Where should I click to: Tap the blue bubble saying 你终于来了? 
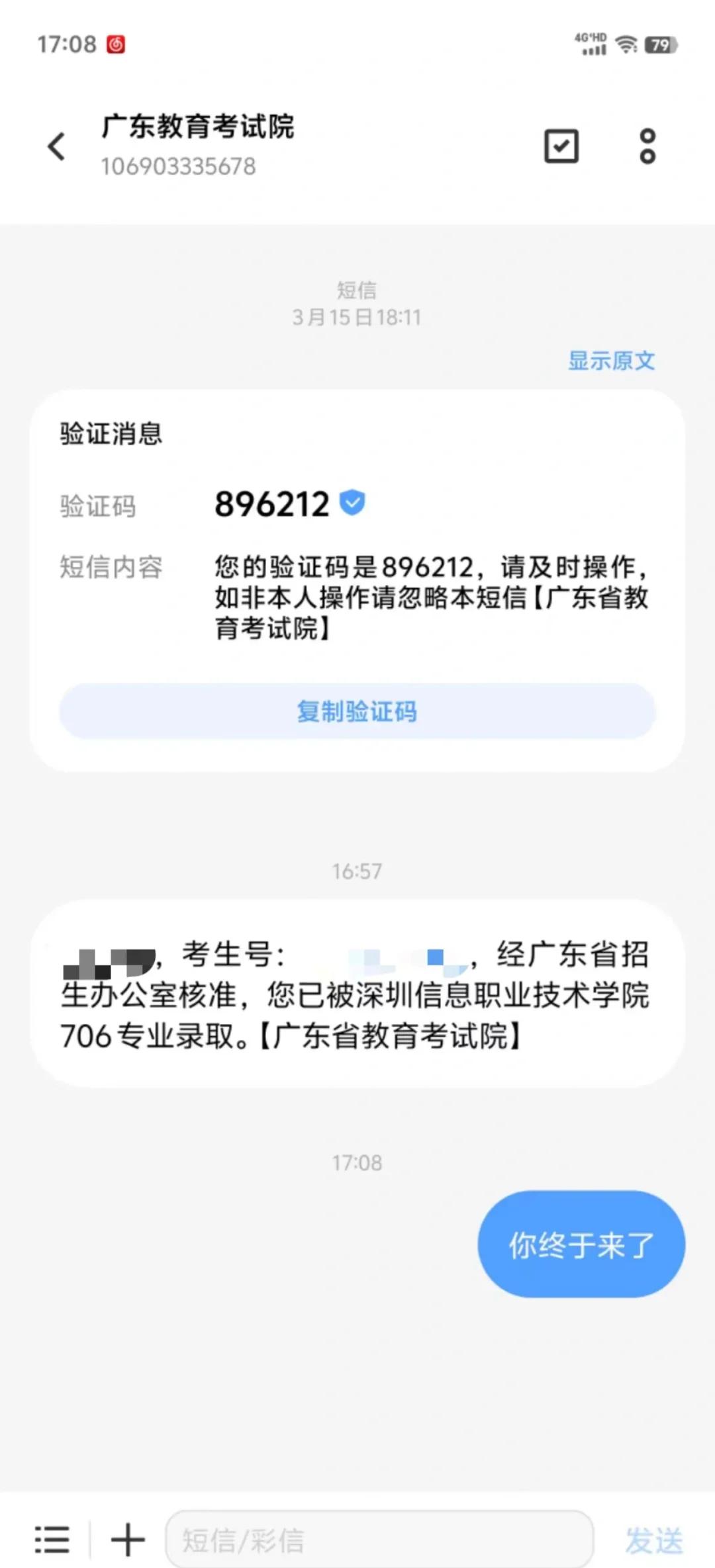[580, 1244]
